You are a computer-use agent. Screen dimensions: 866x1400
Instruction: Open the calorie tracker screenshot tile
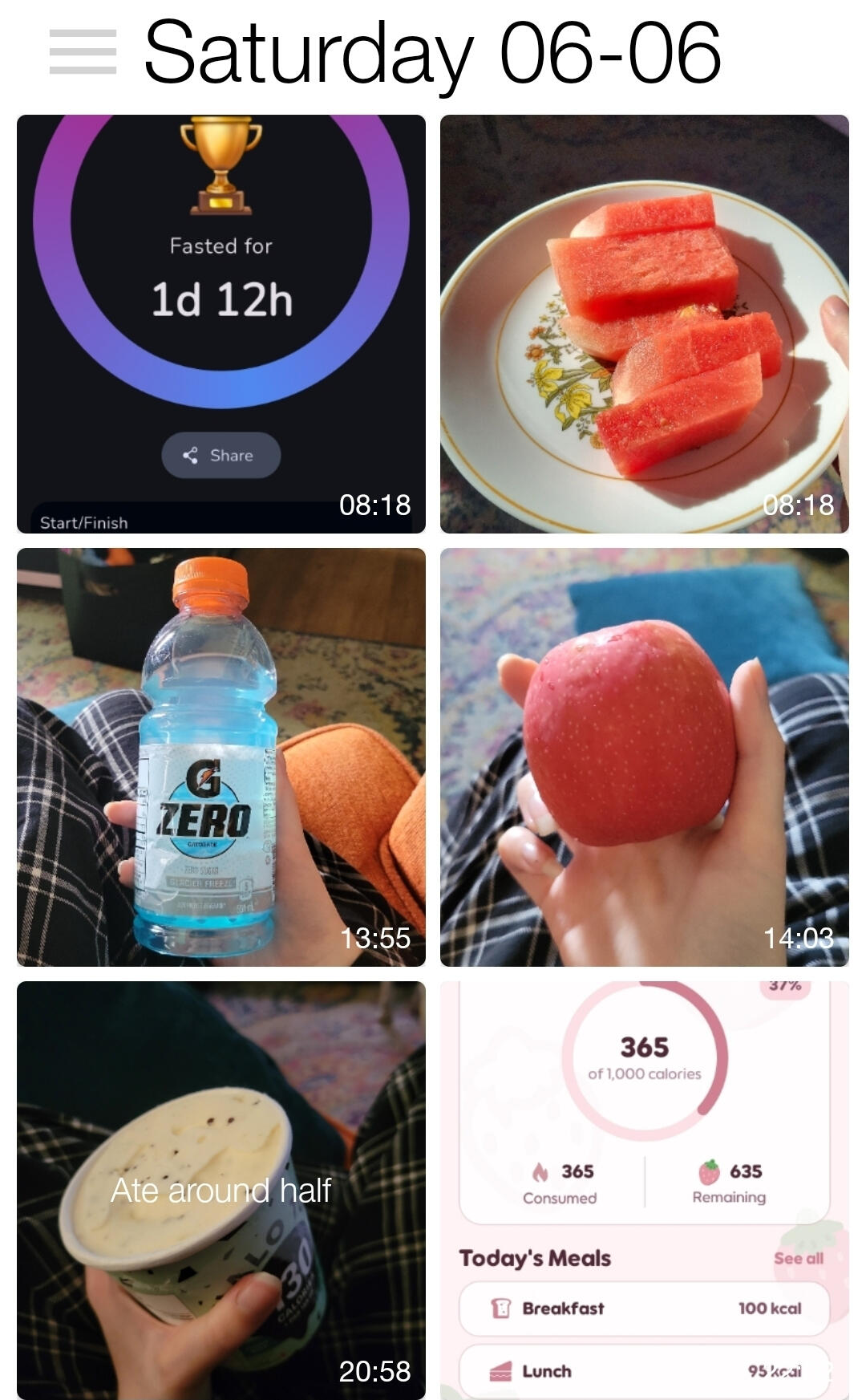coord(645,1191)
